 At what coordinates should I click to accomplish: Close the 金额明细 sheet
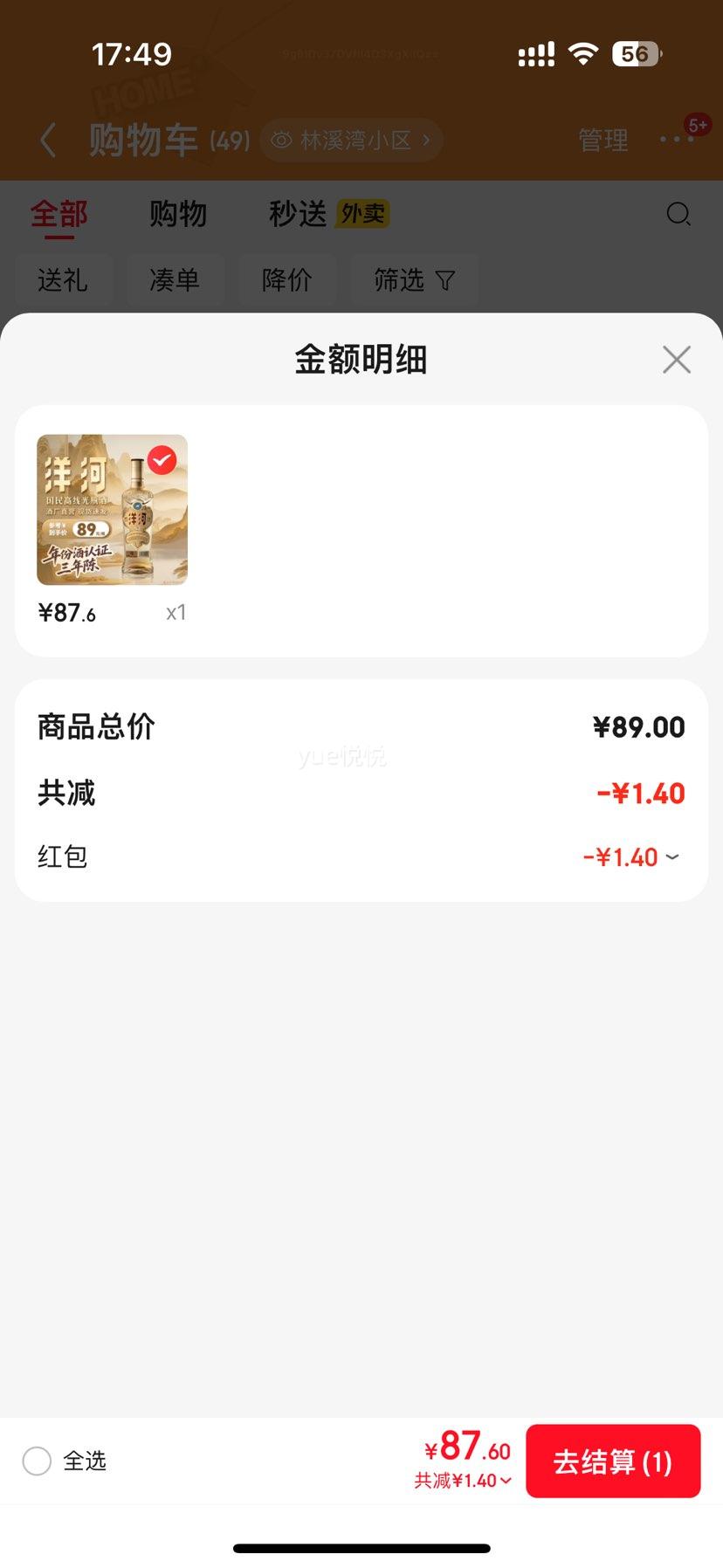pyautogui.click(x=676, y=360)
